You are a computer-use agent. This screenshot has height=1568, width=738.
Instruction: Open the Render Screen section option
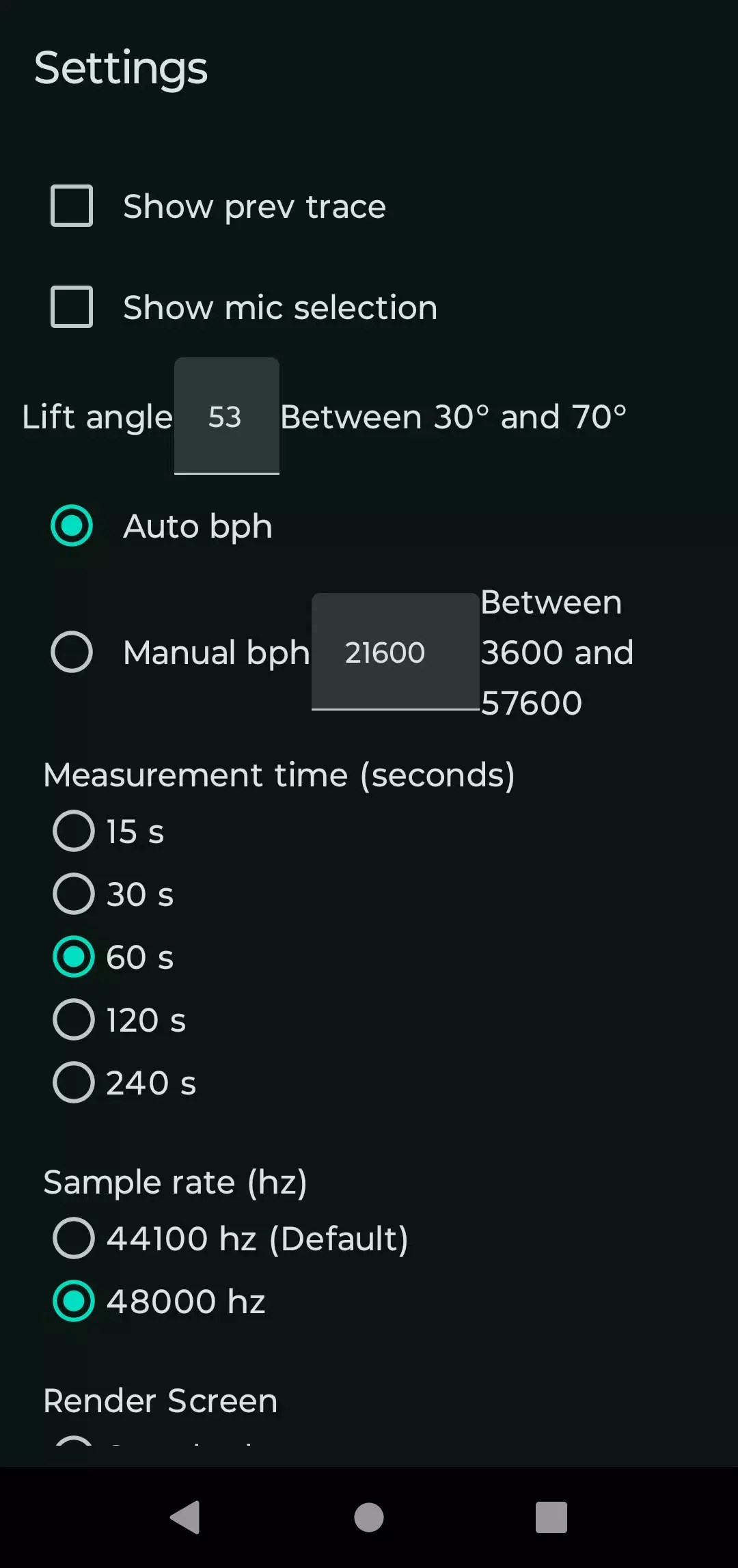(159, 1400)
